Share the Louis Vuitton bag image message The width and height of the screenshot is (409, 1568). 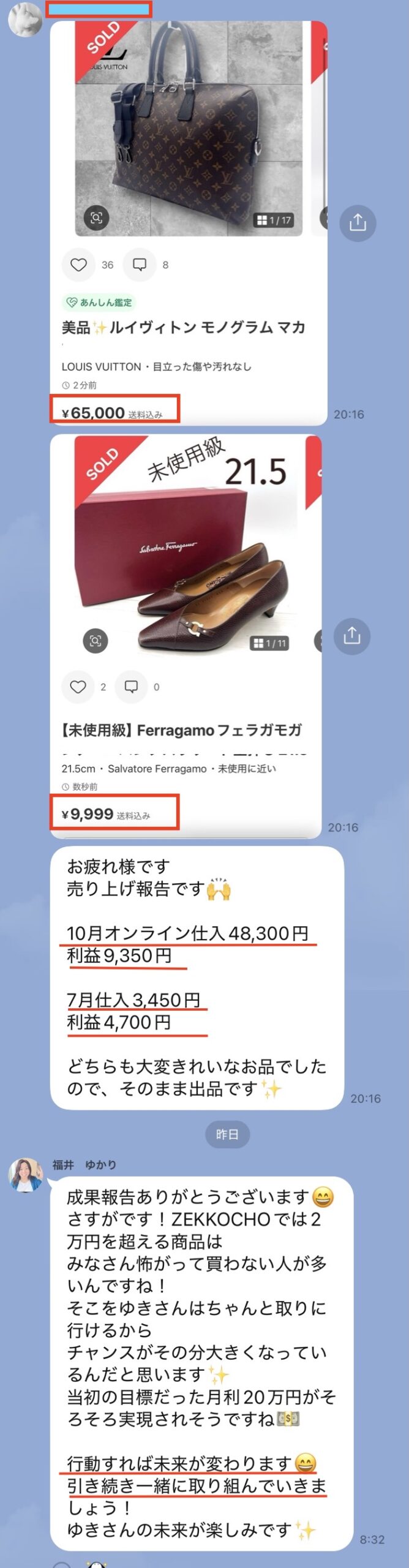point(358,222)
